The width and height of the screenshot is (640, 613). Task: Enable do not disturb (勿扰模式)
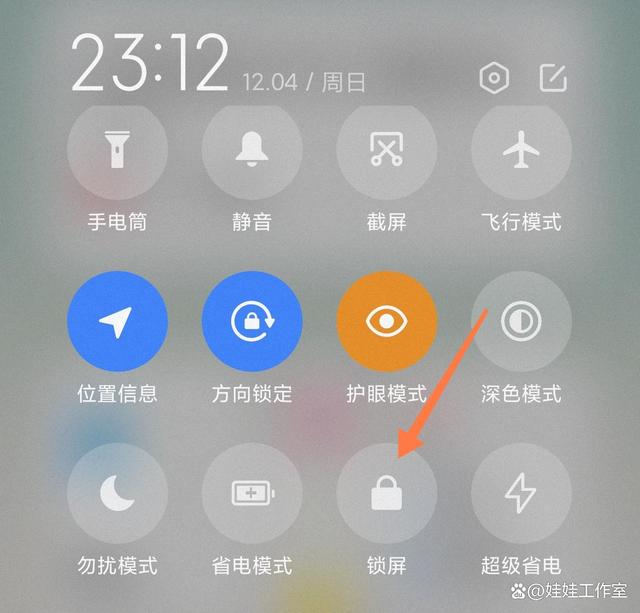[117, 493]
